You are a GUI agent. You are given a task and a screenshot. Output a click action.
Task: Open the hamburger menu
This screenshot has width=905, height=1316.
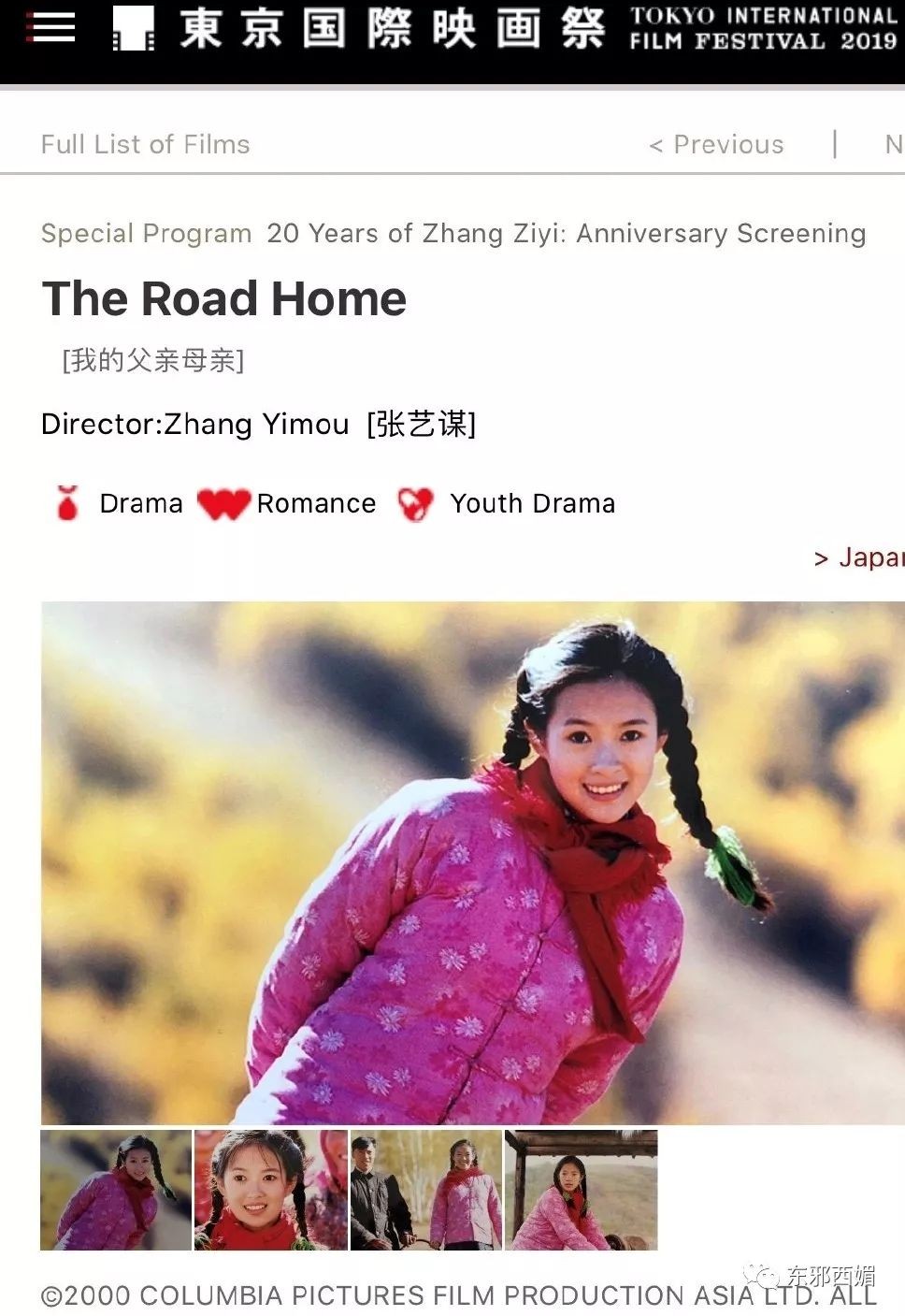pos(53,27)
